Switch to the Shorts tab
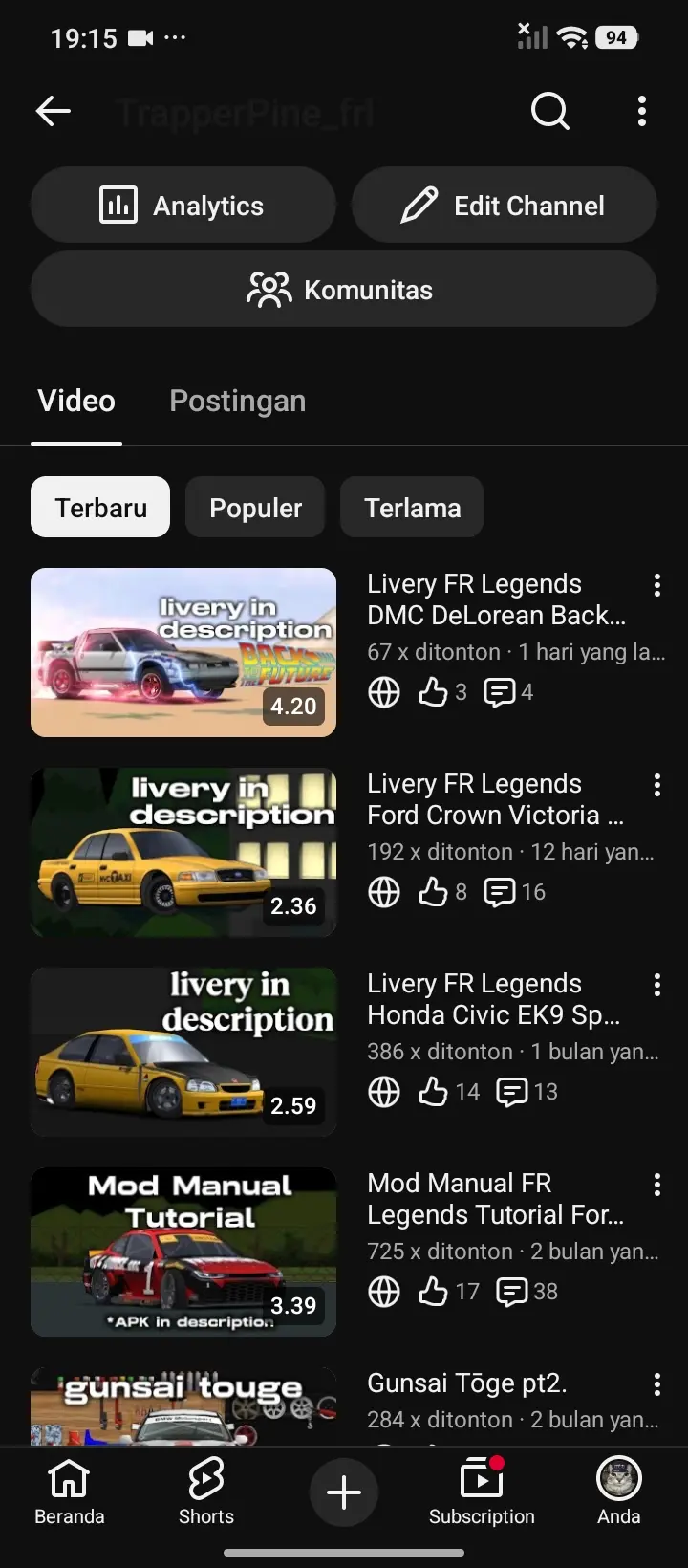The height and width of the screenshot is (1568, 688). (206, 1492)
